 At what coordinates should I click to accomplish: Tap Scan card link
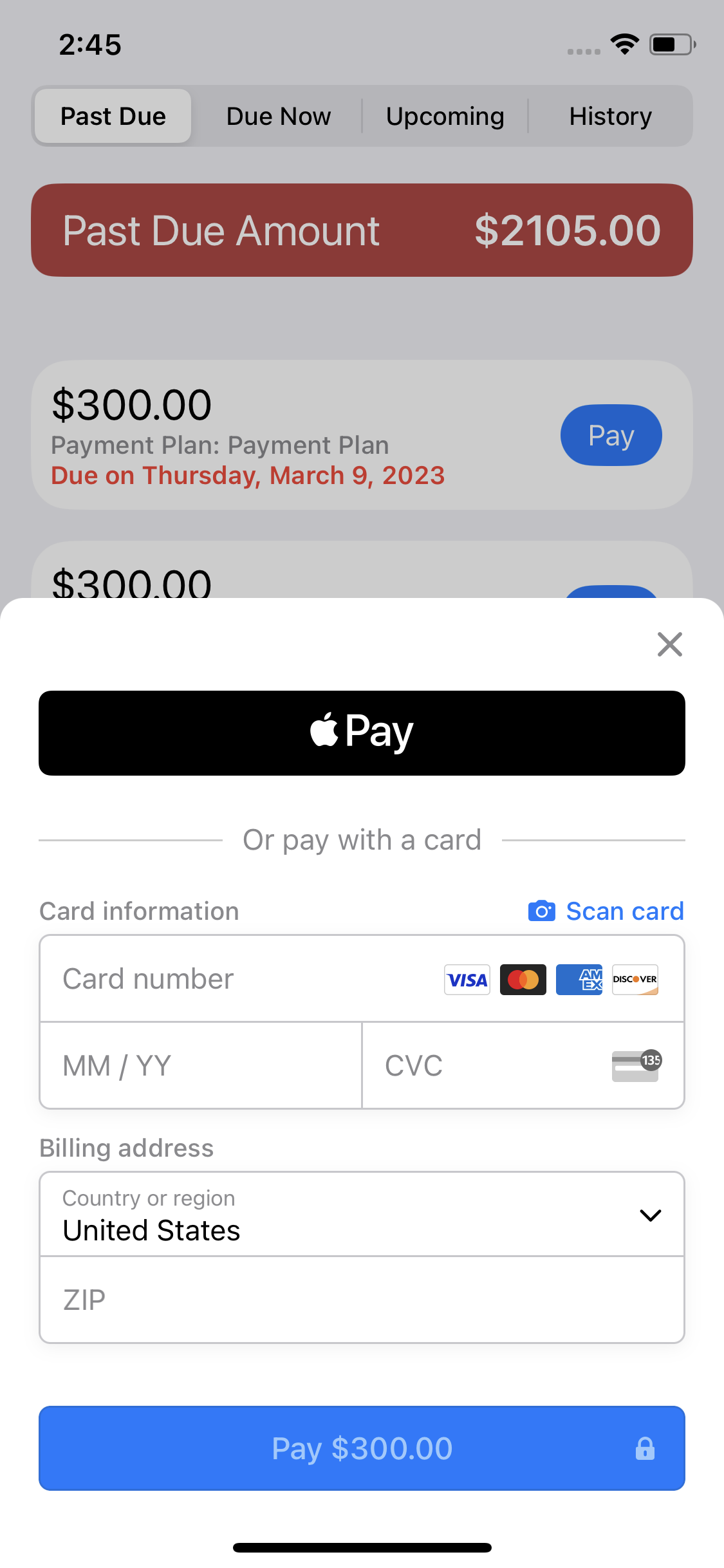point(606,911)
